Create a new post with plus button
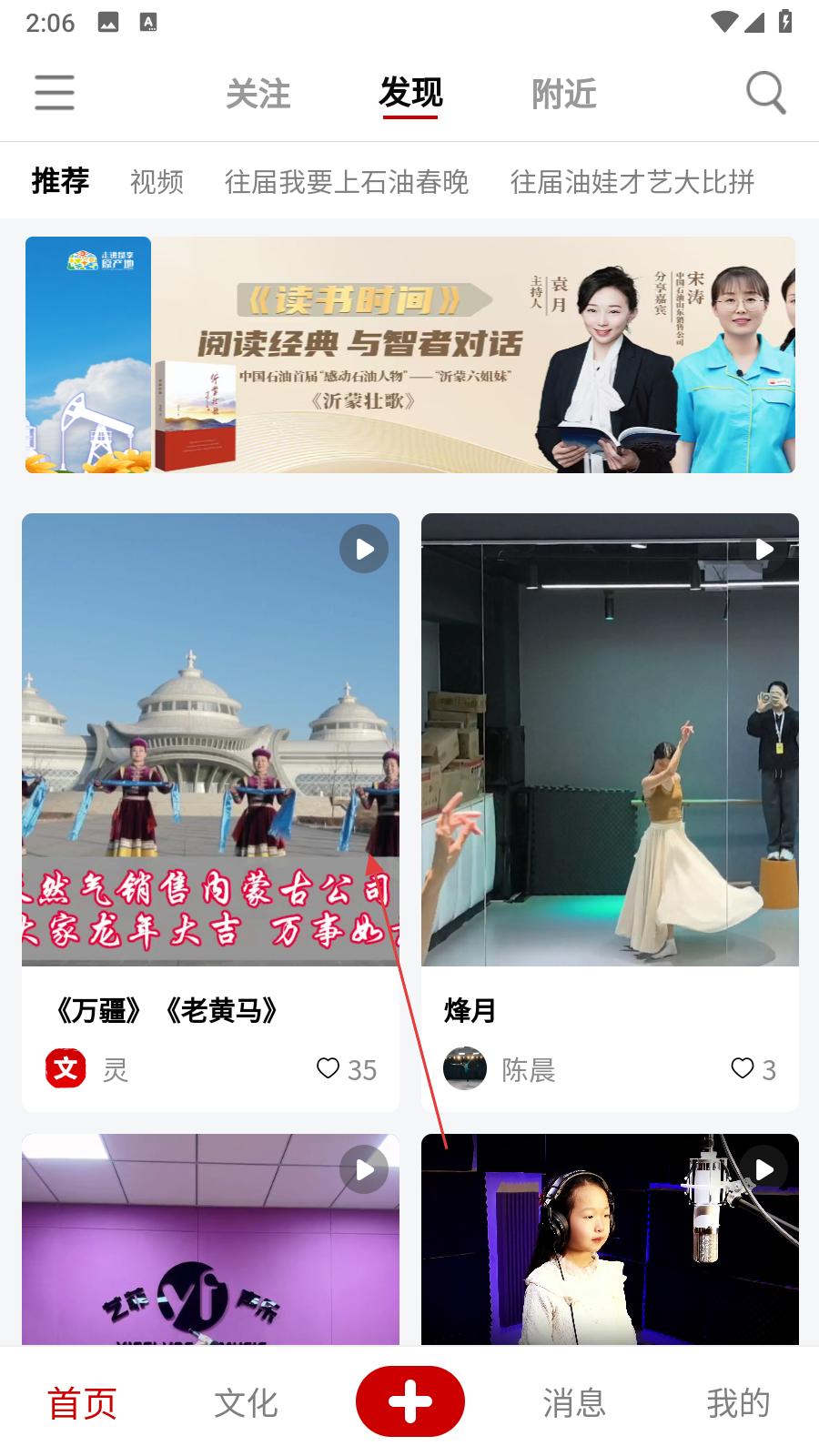Image resolution: width=819 pixels, height=1456 pixels. (x=410, y=1401)
